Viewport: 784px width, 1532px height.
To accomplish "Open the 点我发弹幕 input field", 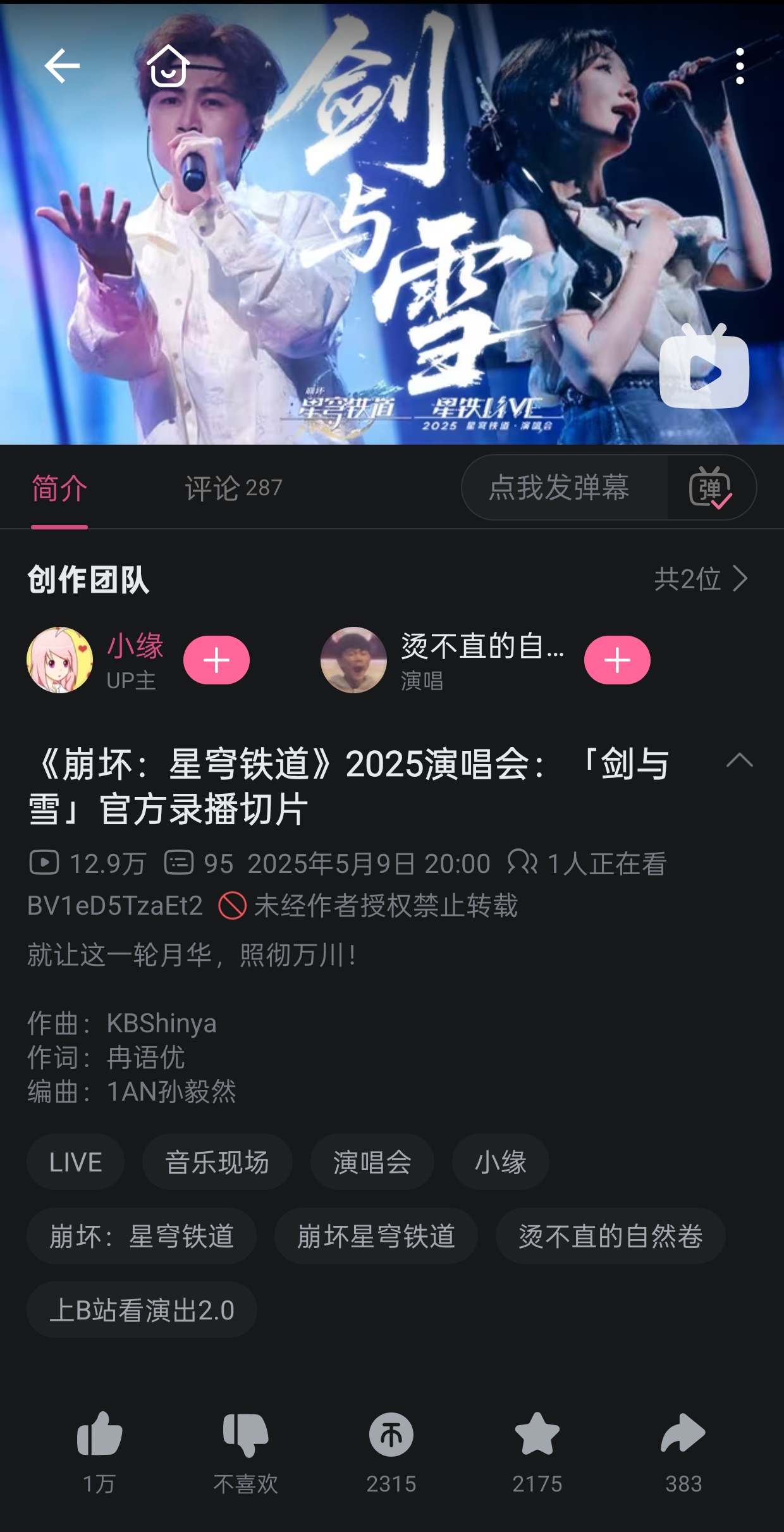I will (x=560, y=488).
